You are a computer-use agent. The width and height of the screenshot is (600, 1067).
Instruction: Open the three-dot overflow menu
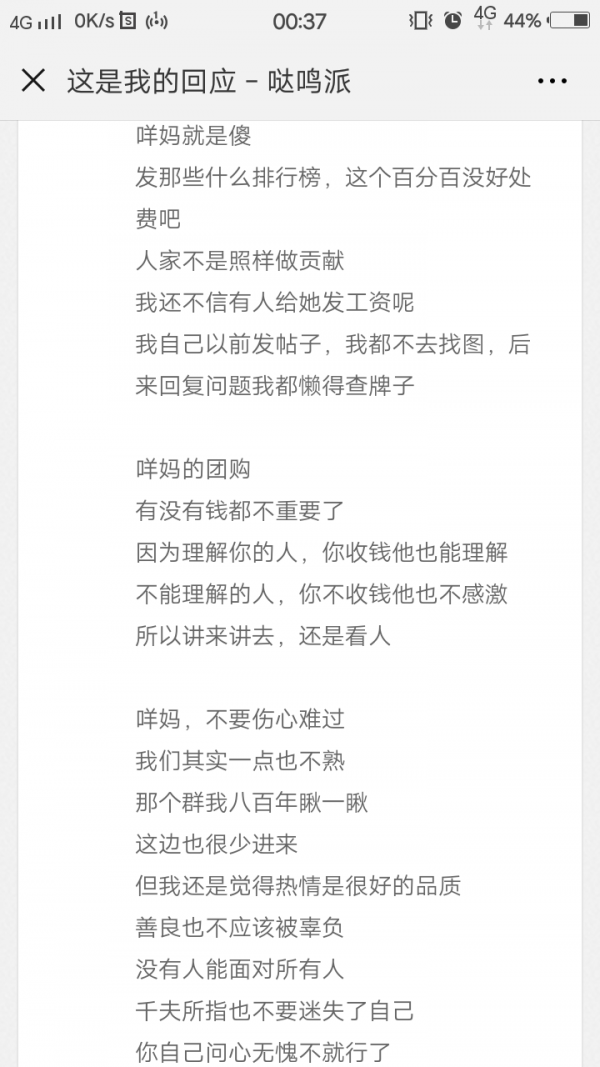552,81
